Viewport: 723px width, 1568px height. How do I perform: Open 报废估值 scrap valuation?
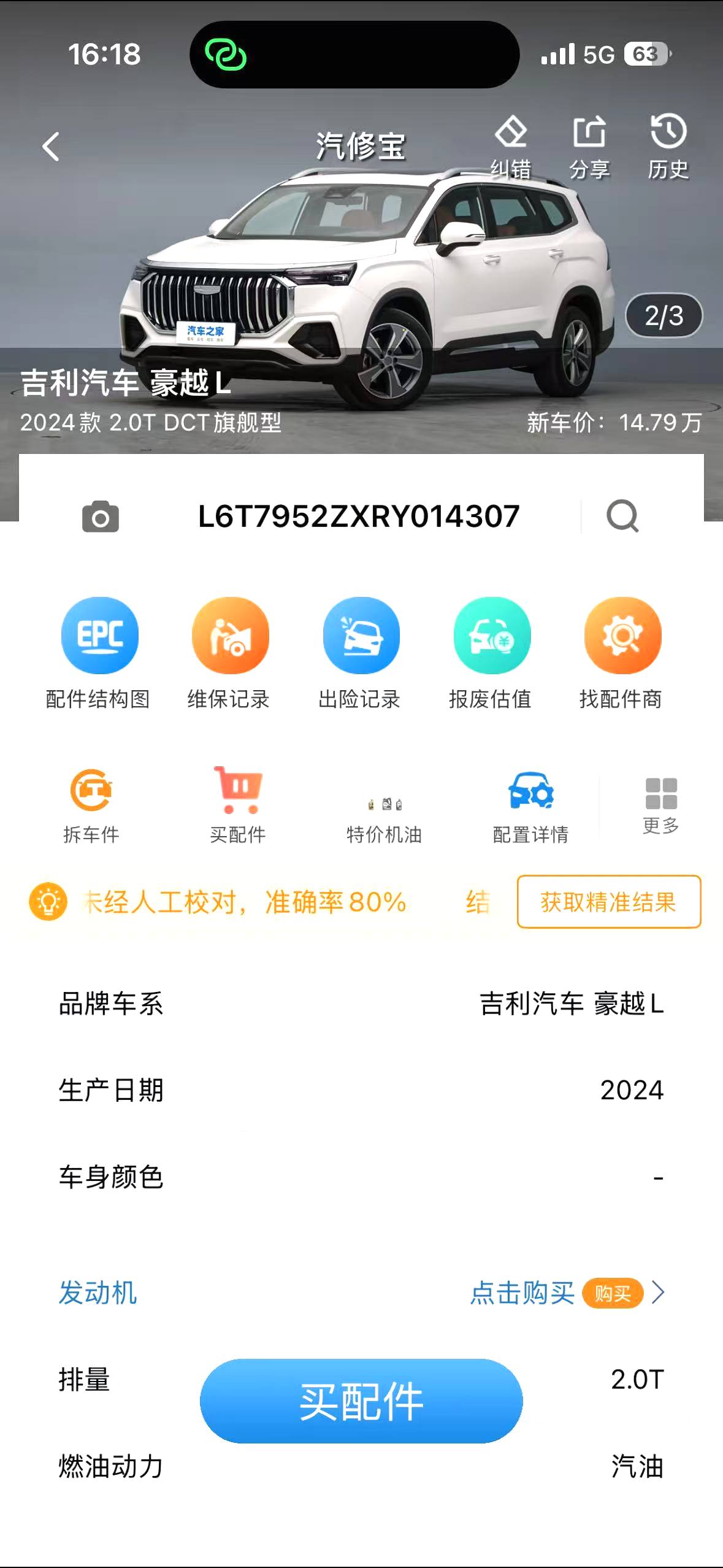(x=491, y=653)
